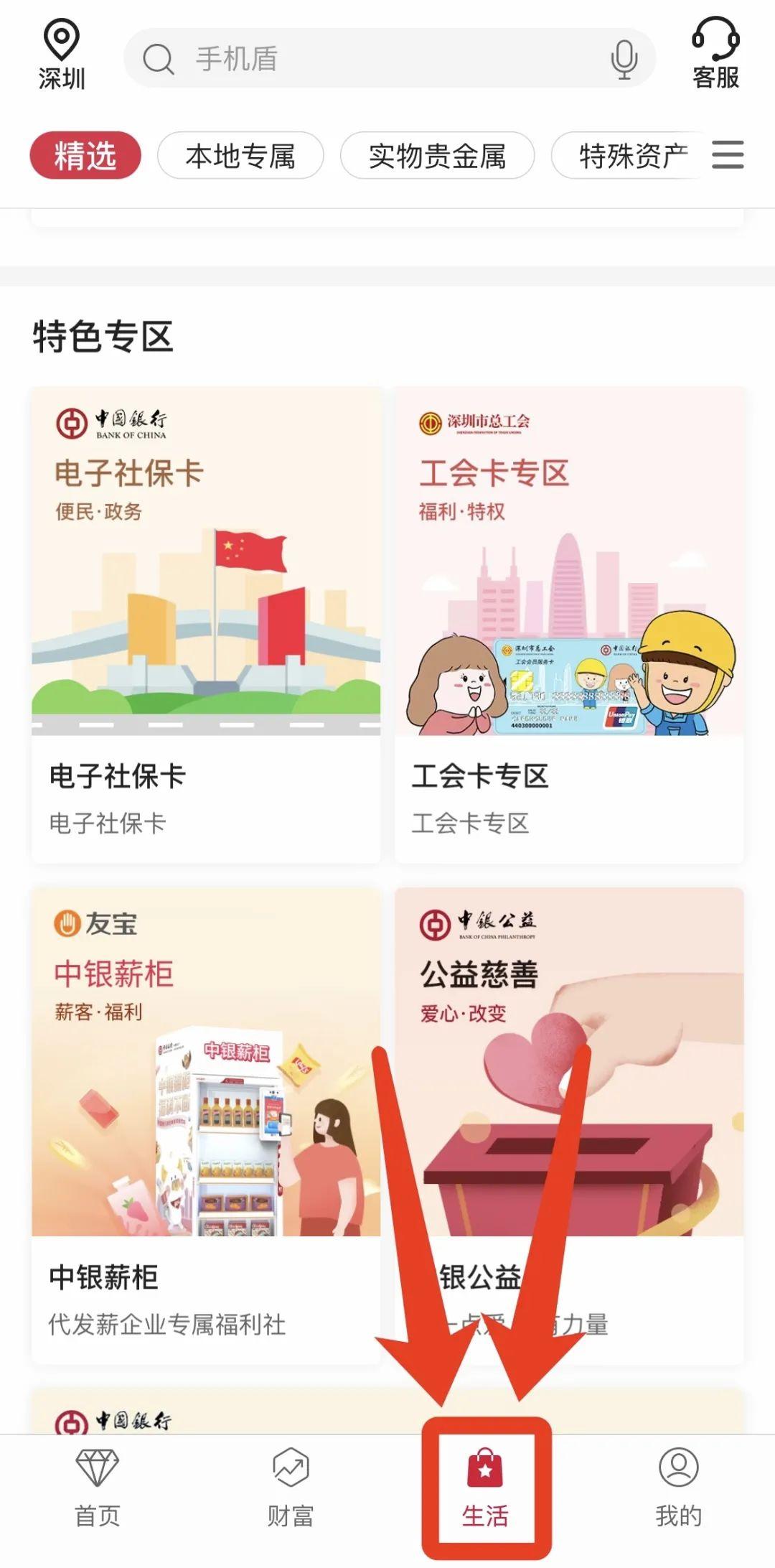775x1568 pixels.
Task: Open the 深圳 location selector
Action: click(62, 56)
